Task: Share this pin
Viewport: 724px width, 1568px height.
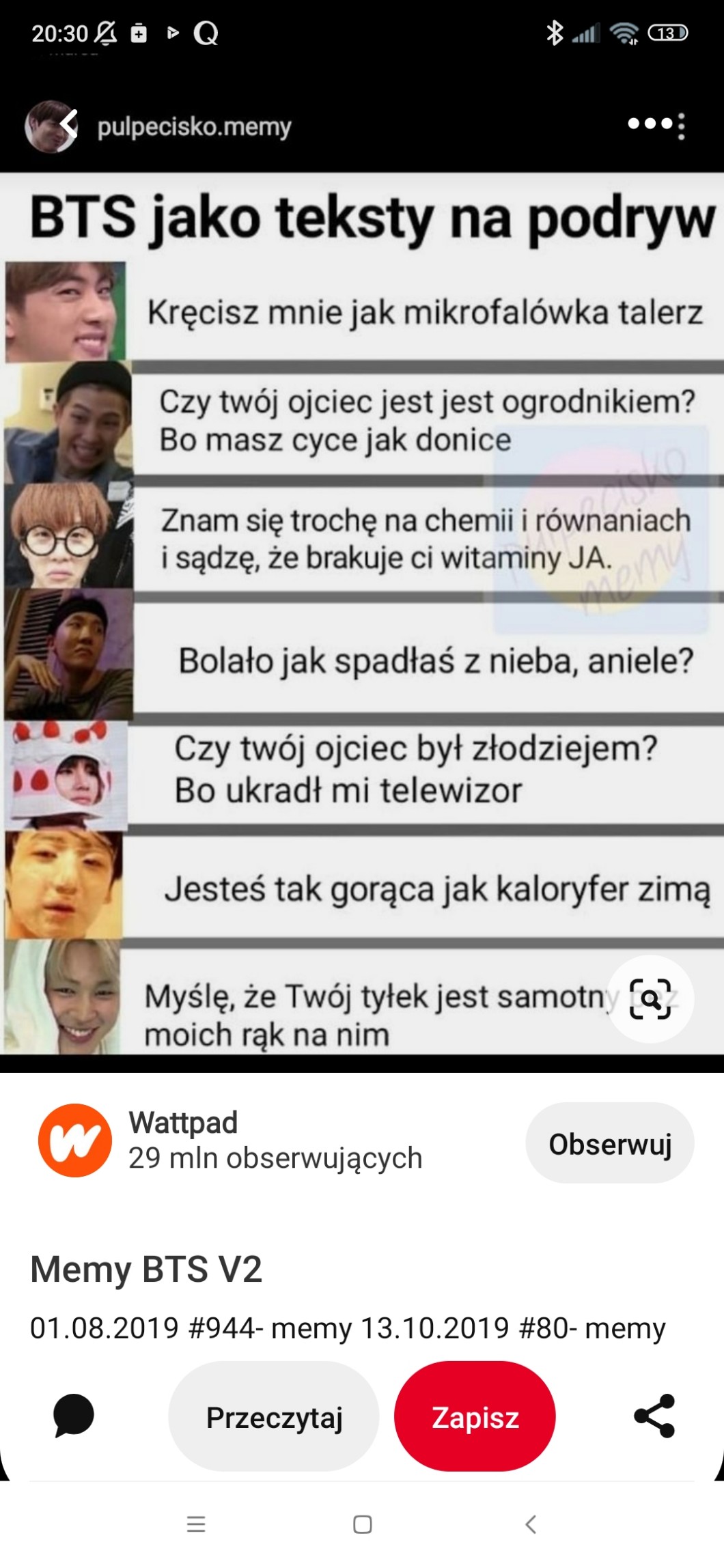Action: click(x=654, y=1416)
